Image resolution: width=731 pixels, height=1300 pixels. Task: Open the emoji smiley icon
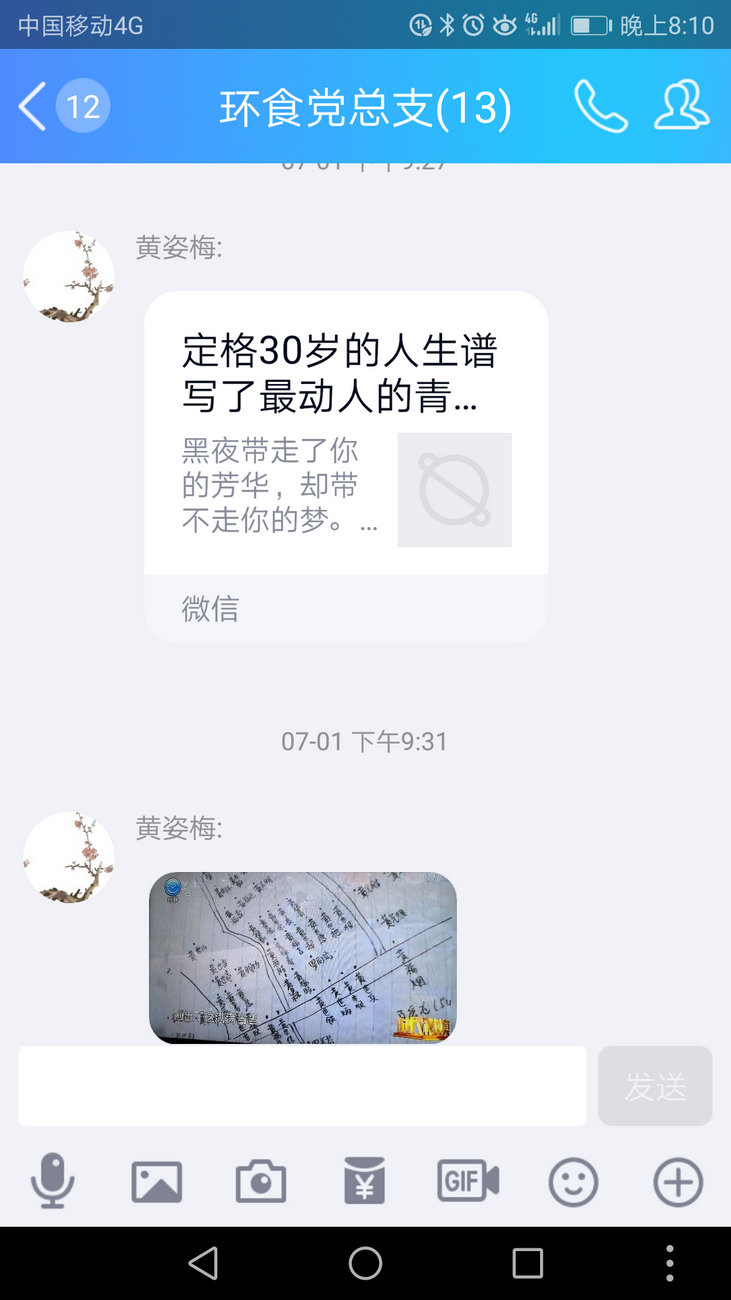(572, 1181)
